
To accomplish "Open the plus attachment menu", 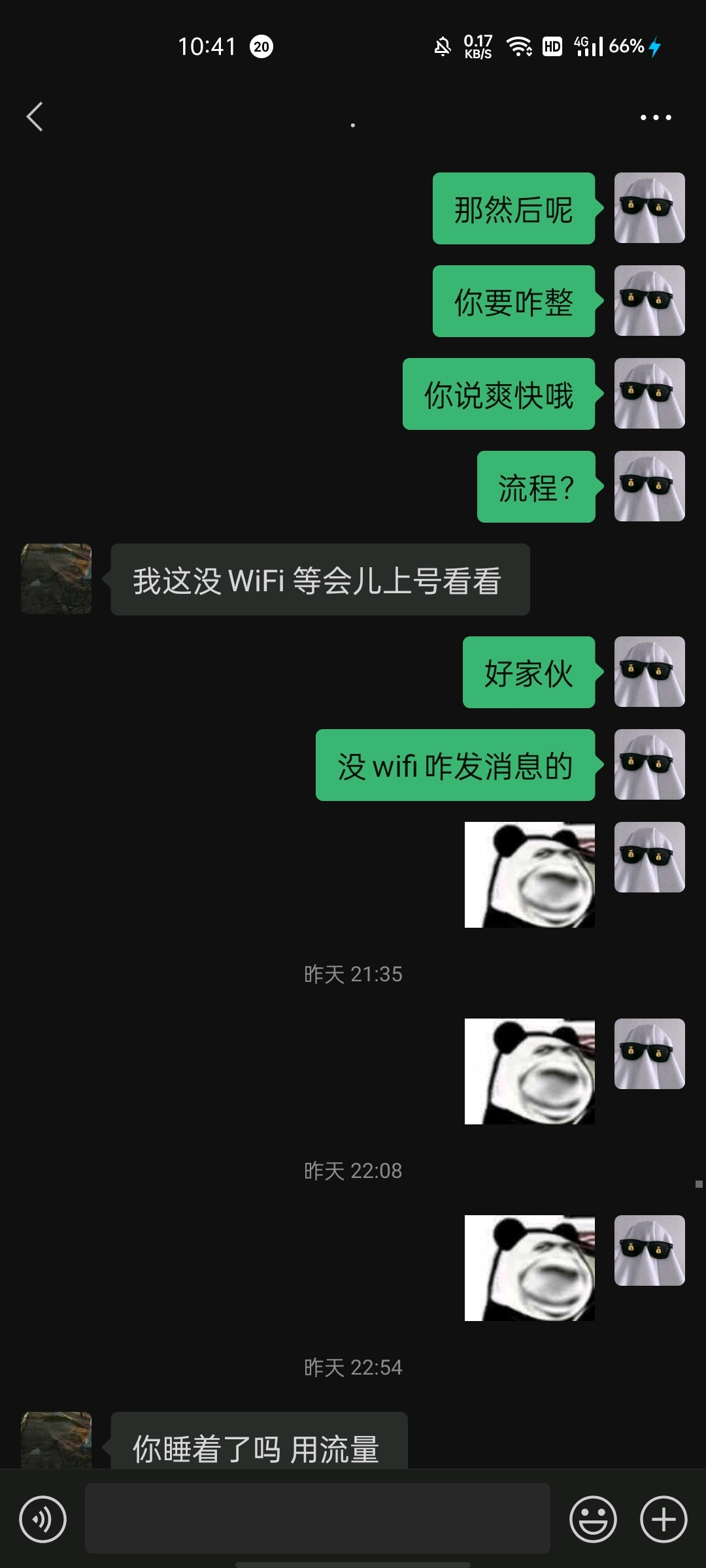I will click(663, 1519).
